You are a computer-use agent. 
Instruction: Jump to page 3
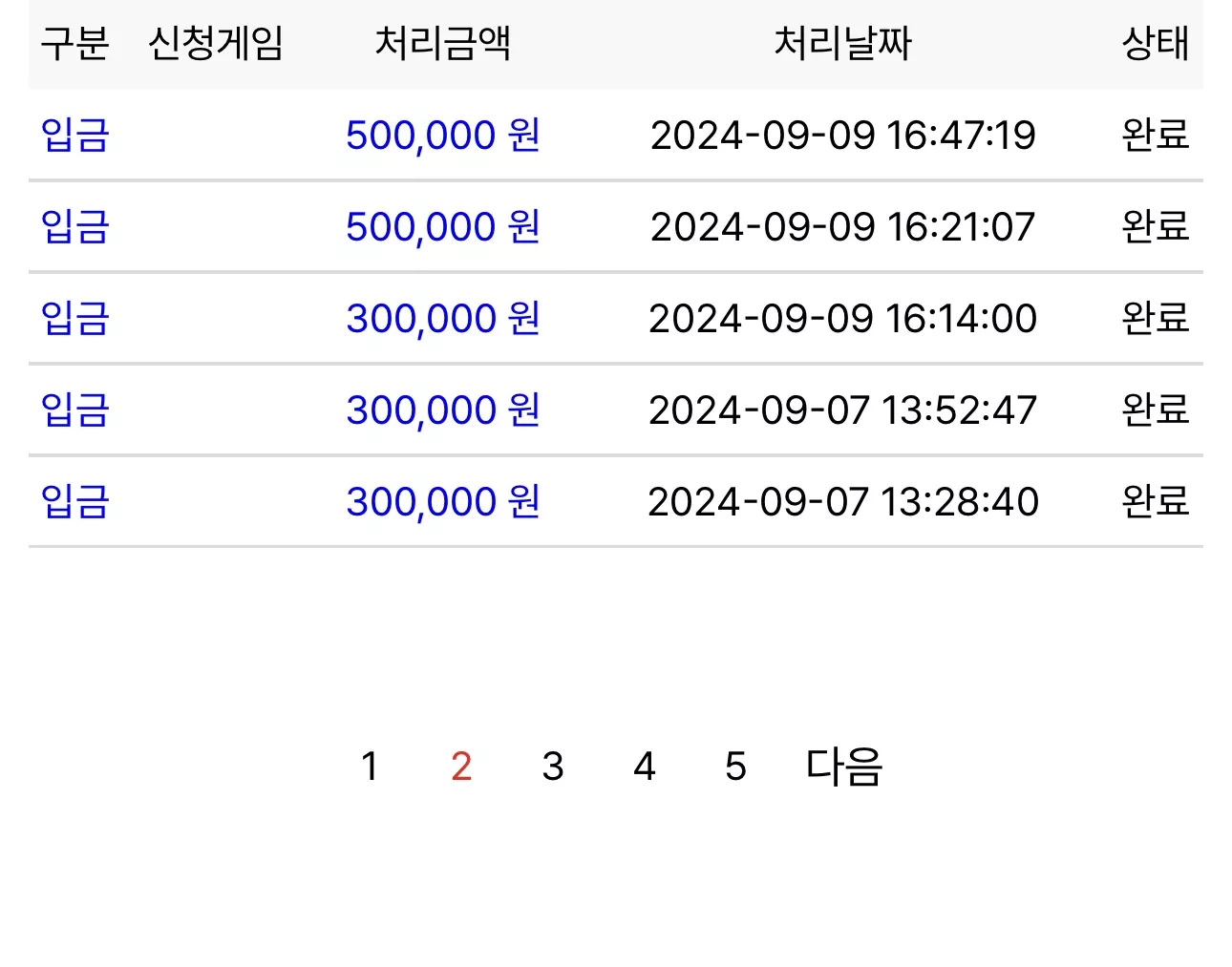[553, 767]
